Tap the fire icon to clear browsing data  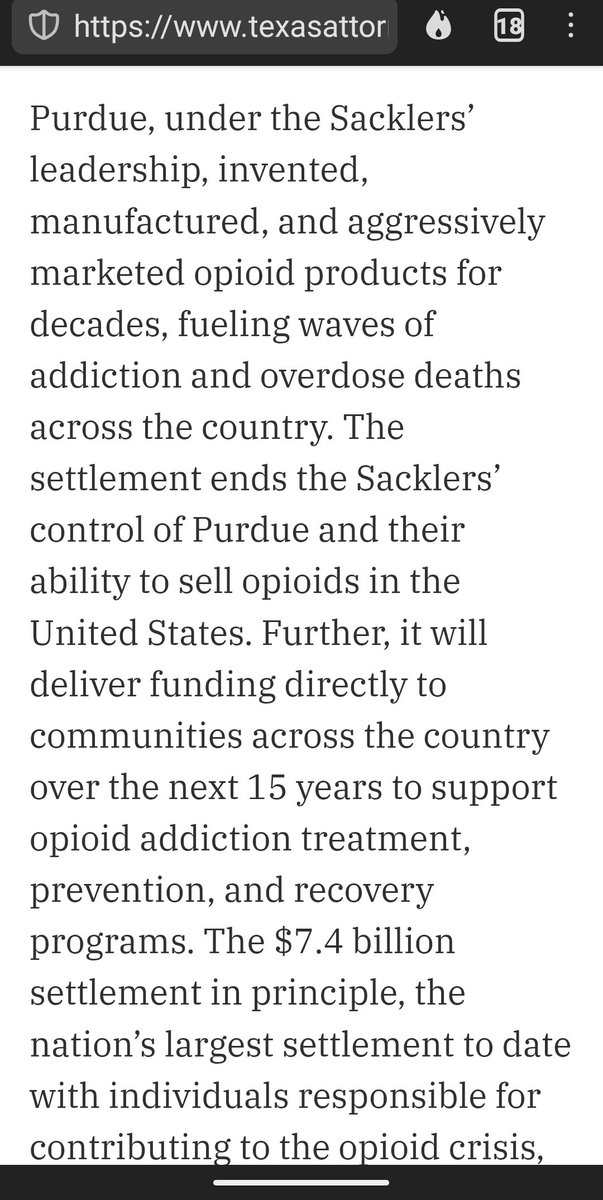coord(437,29)
